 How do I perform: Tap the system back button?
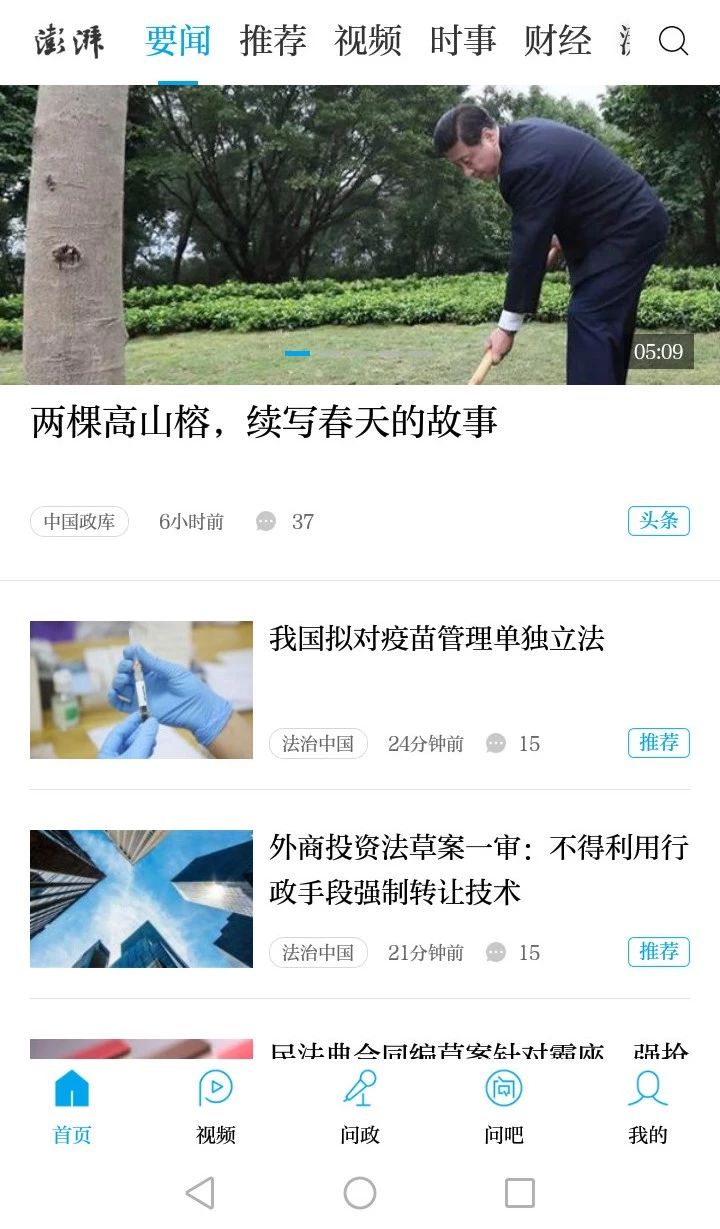tap(200, 1193)
